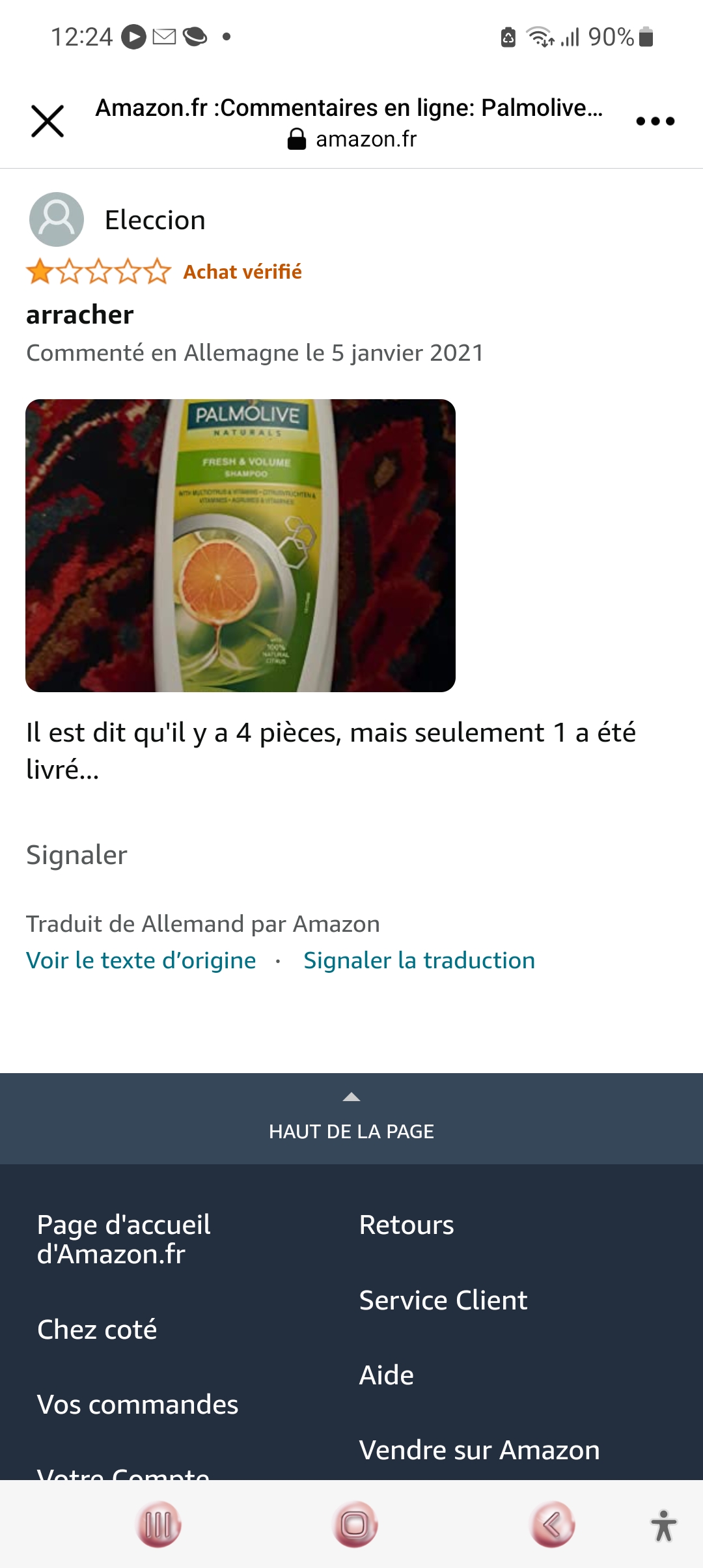Open the accessibility shortcut button

click(663, 1525)
